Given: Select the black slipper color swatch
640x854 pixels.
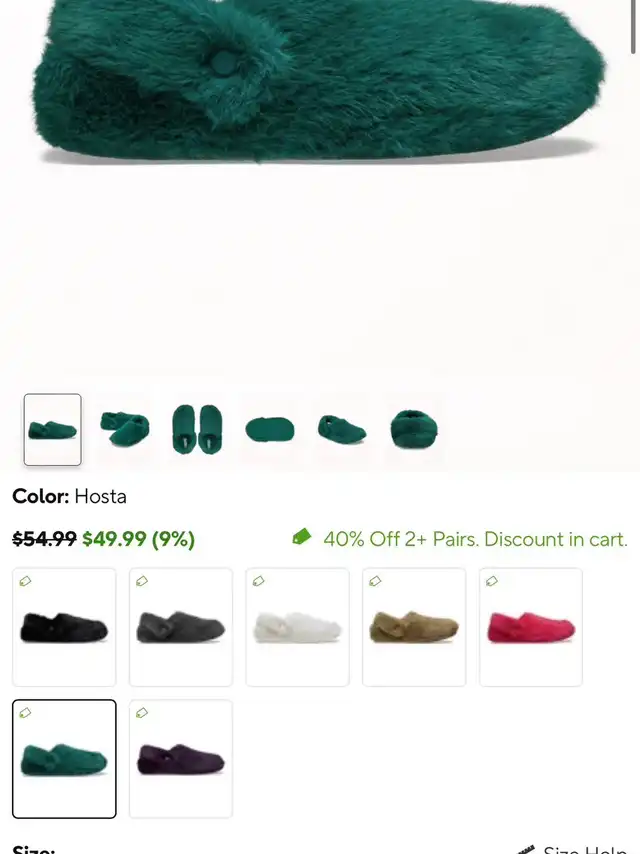Looking at the screenshot, I should tap(64, 627).
